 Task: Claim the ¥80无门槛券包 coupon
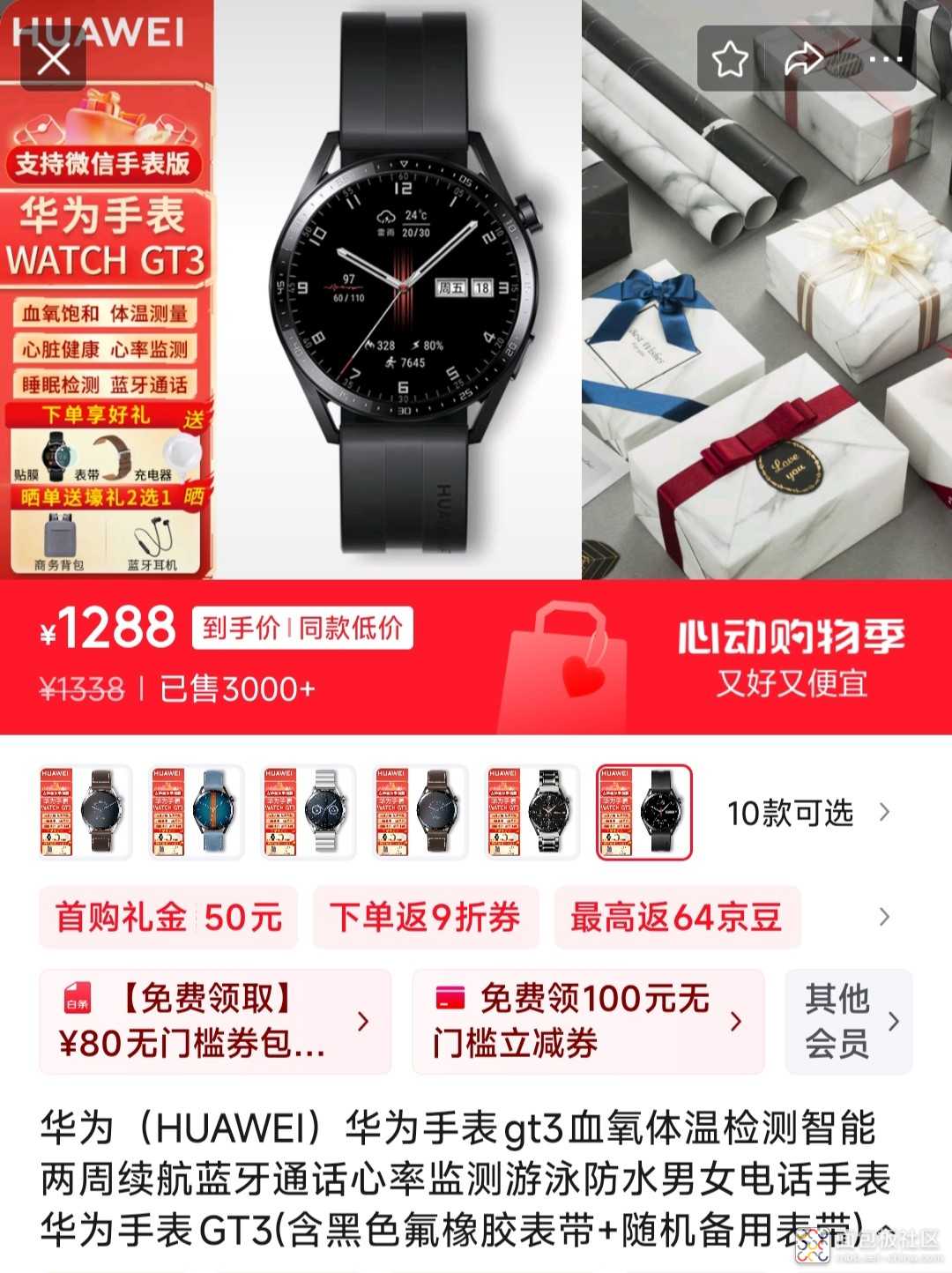click(x=214, y=1021)
